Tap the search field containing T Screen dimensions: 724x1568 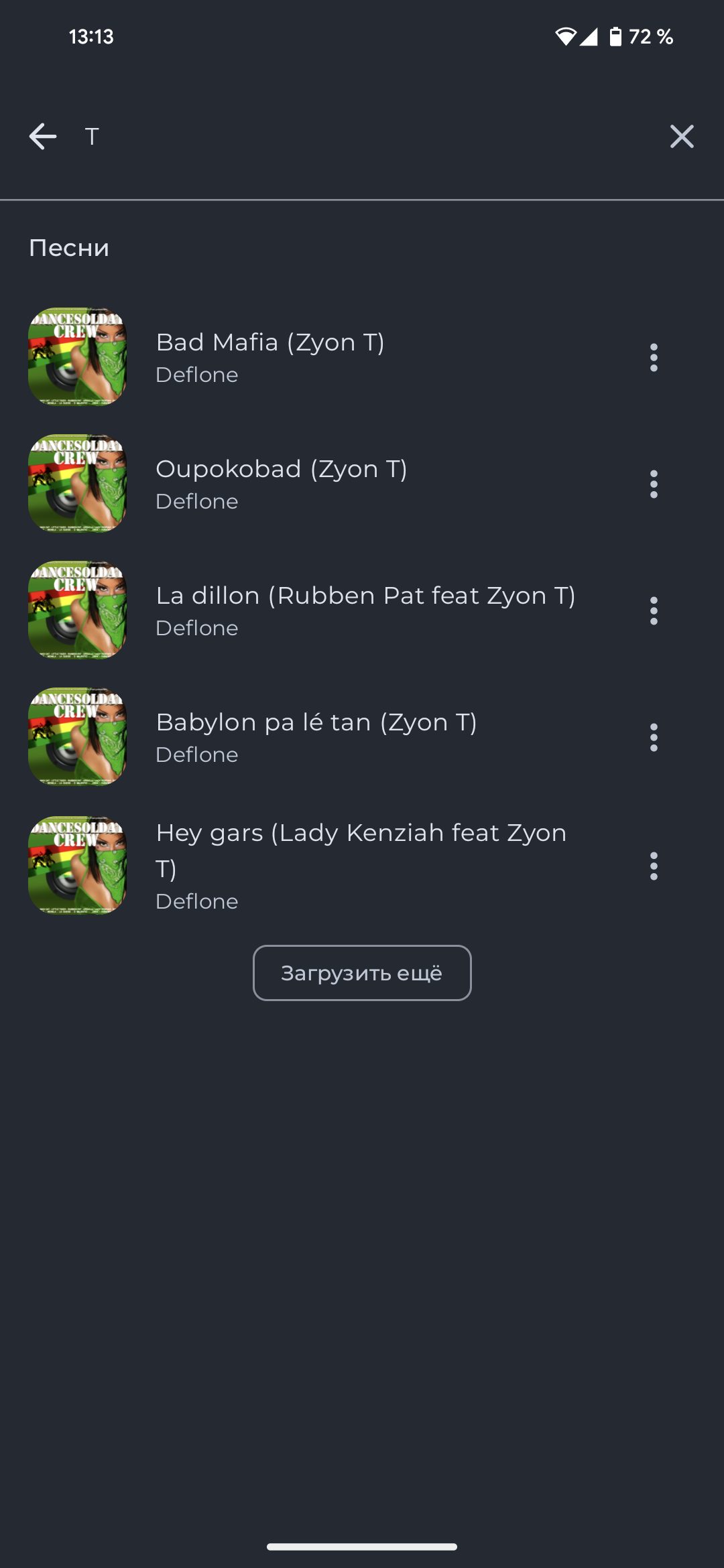[x=362, y=137]
